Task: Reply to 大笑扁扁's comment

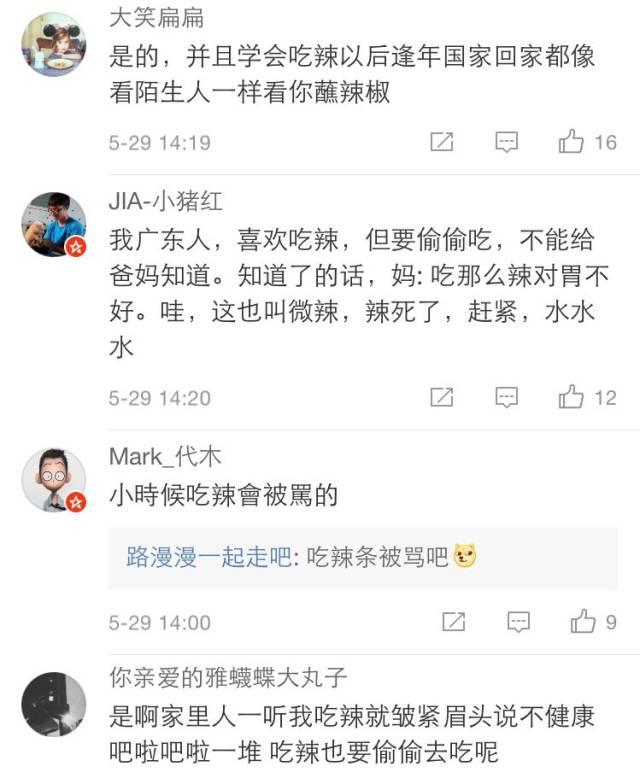Action: pyautogui.click(x=507, y=142)
